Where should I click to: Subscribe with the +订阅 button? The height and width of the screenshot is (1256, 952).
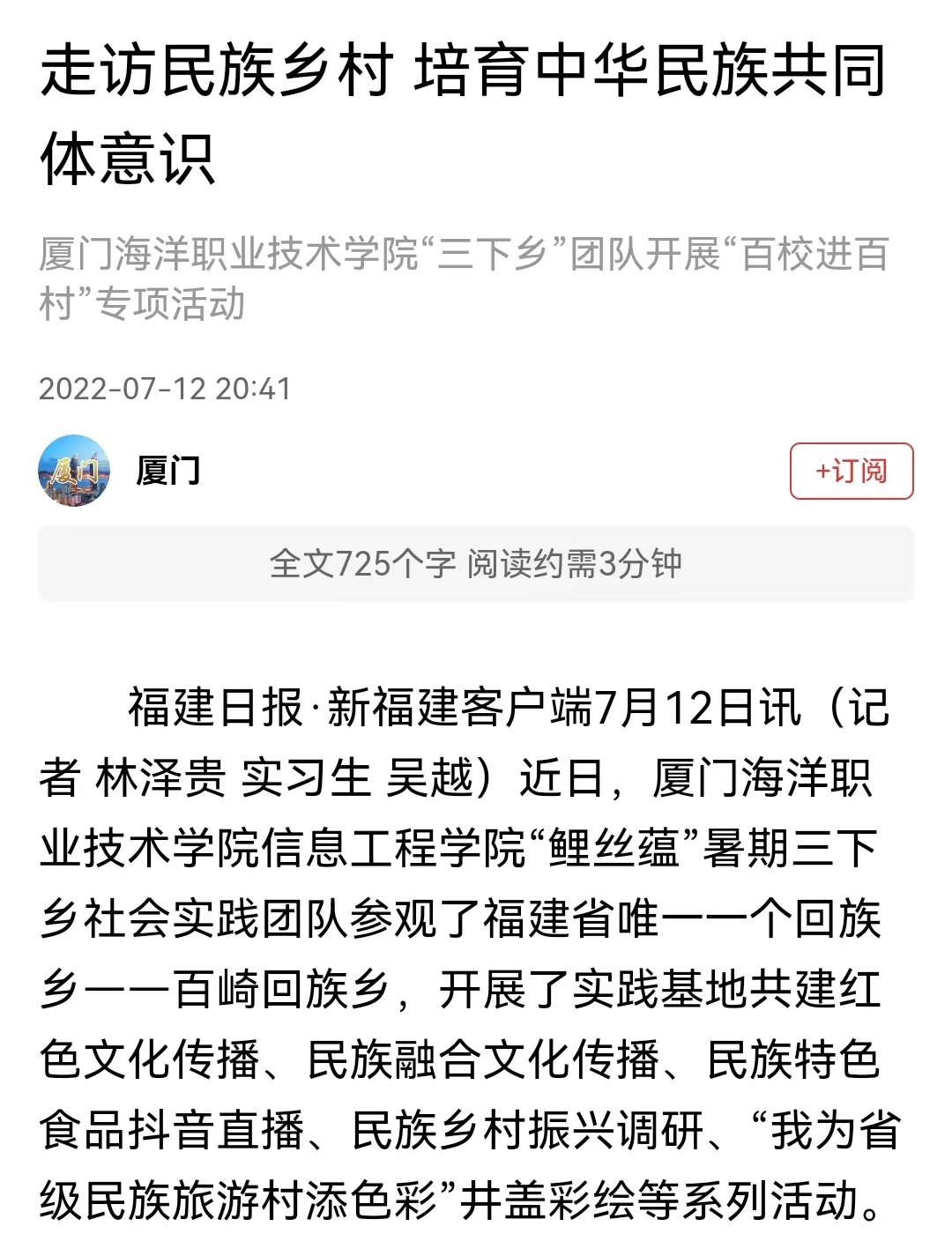(x=851, y=471)
